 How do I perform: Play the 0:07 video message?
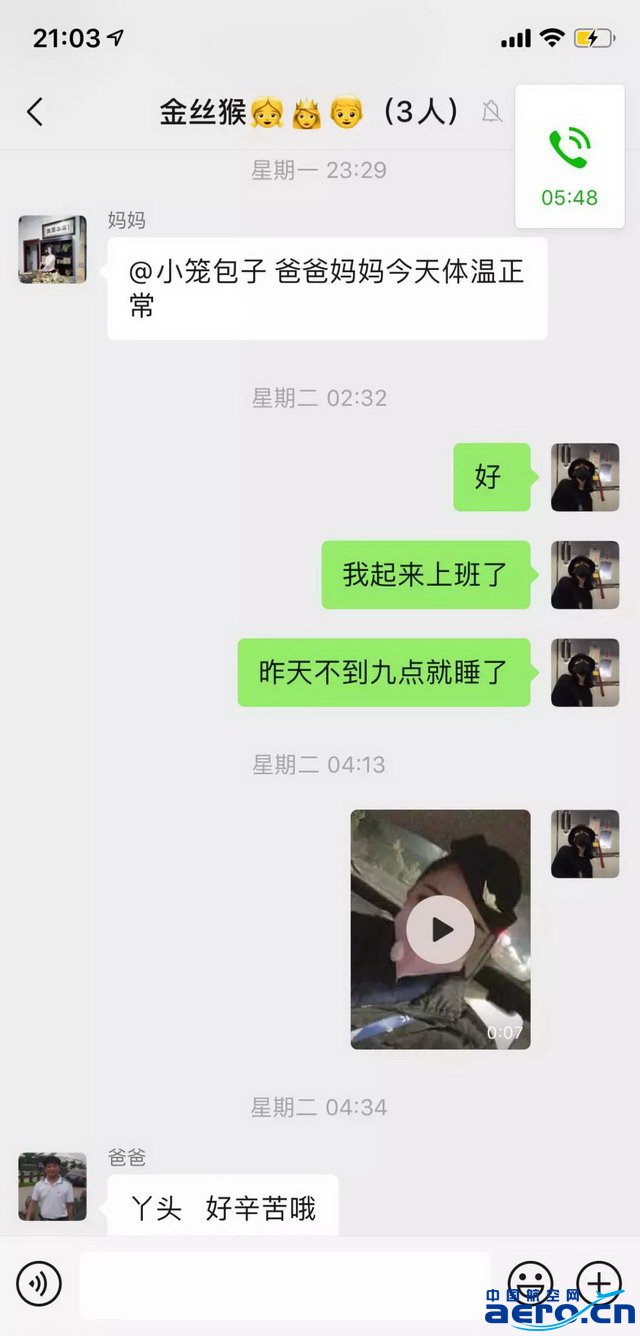tap(440, 929)
